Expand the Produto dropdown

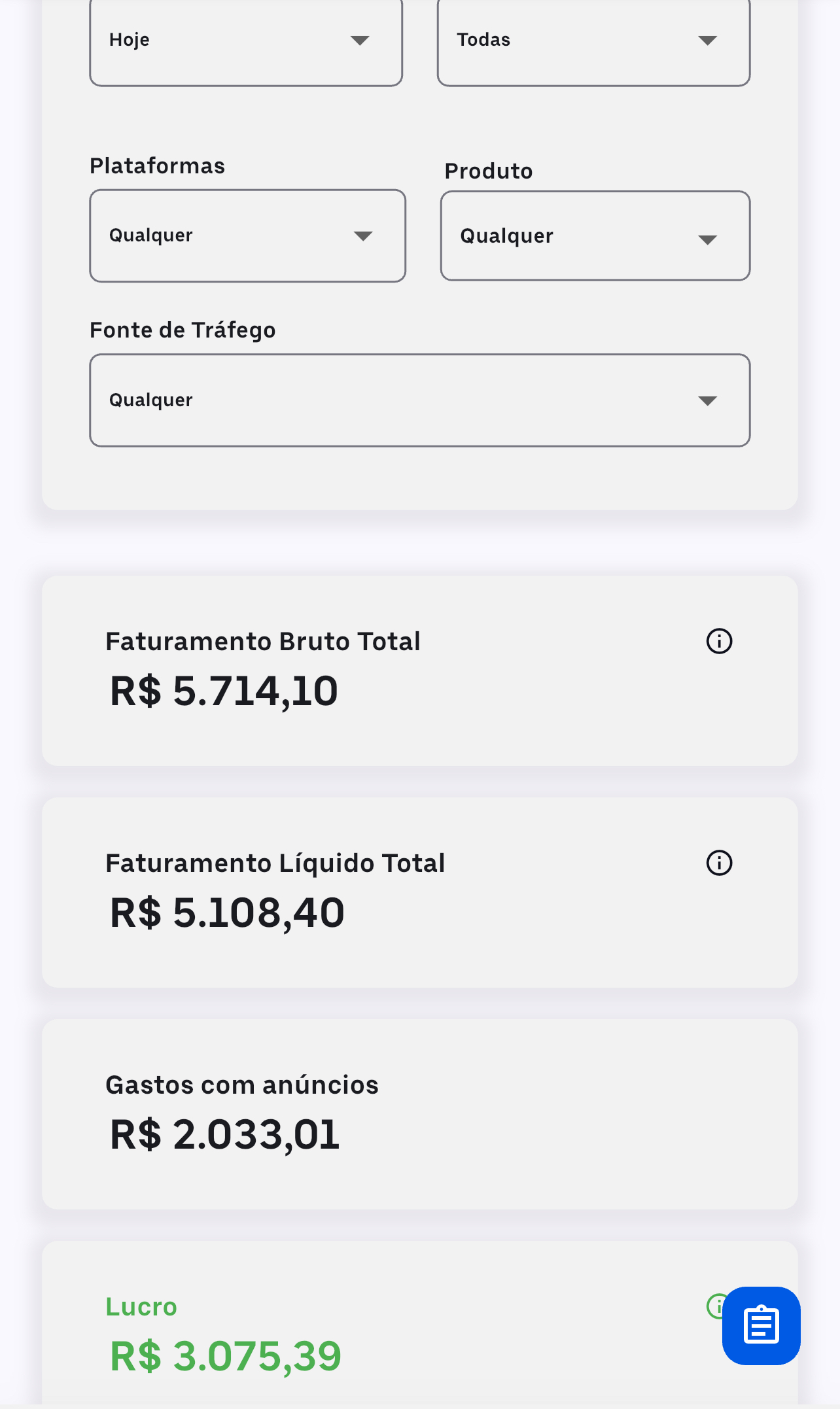pyautogui.click(x=595, y=236)
